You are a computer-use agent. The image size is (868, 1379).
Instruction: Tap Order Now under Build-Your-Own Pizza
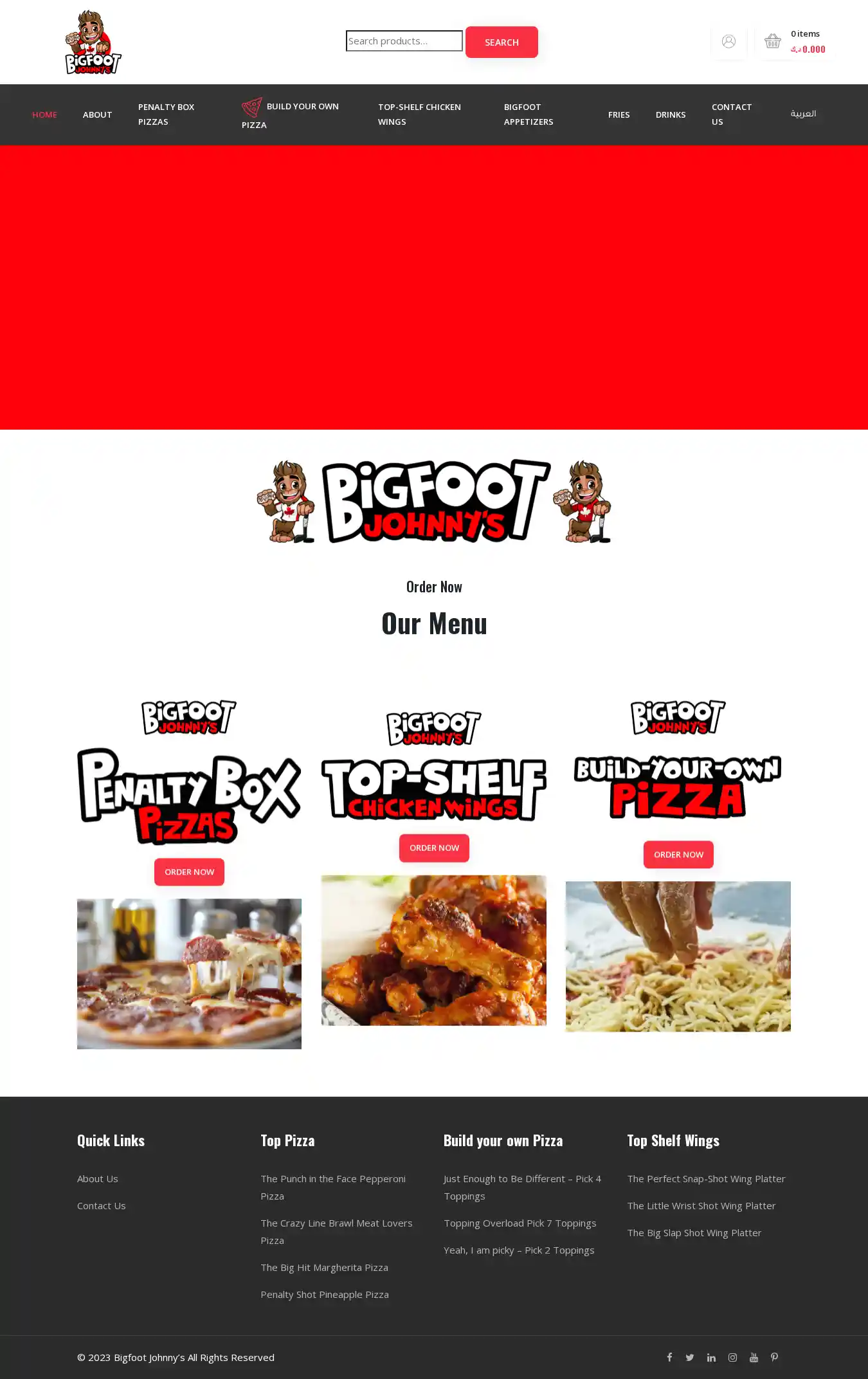tap(678, 855)
